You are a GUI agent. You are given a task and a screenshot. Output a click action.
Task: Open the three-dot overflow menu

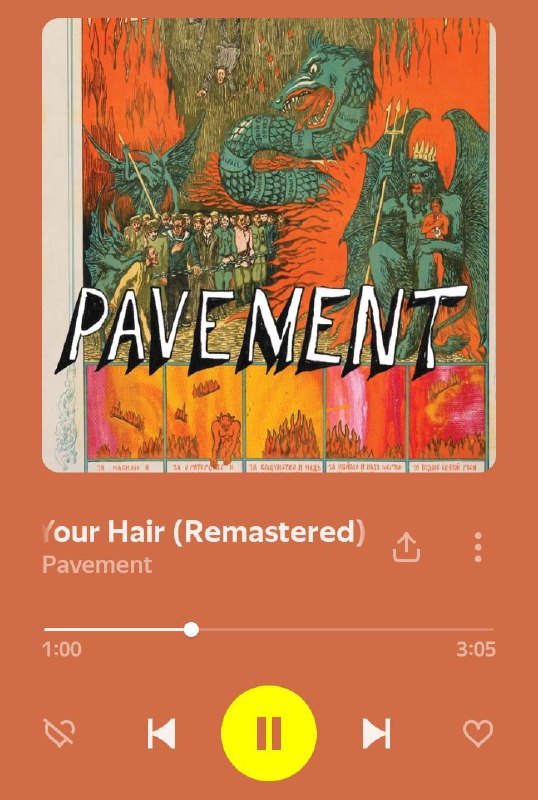[478, 547]
